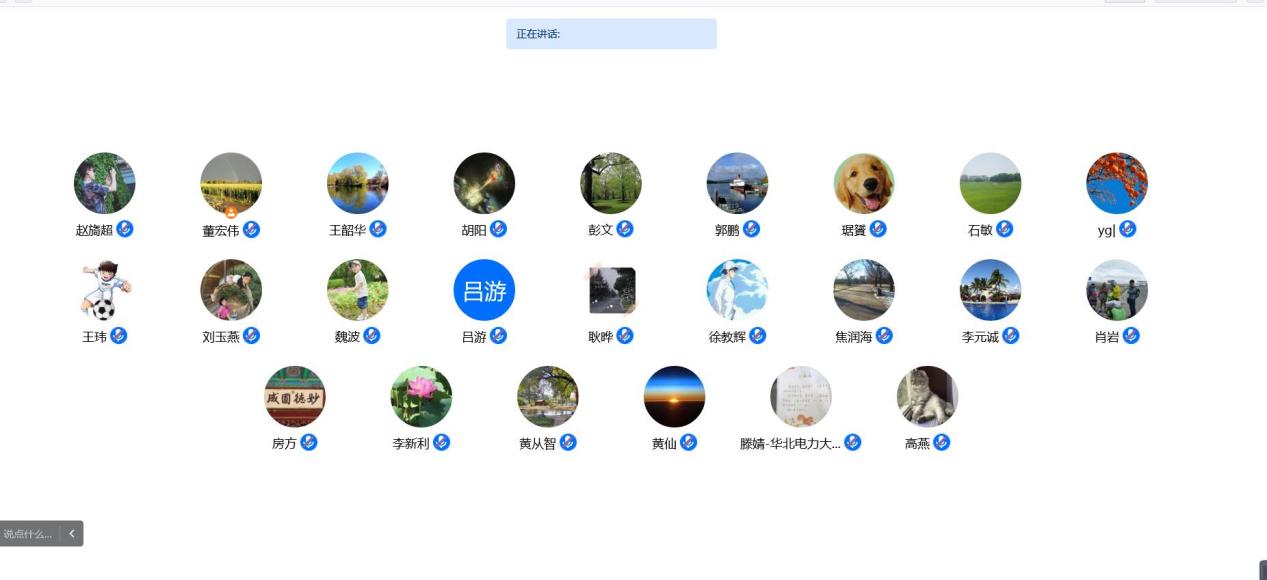Image resolution: width=1267 pixels, height=580 pixels.
Task: Open participant 董宏伟's avatar tile
Action: (231, 183)
